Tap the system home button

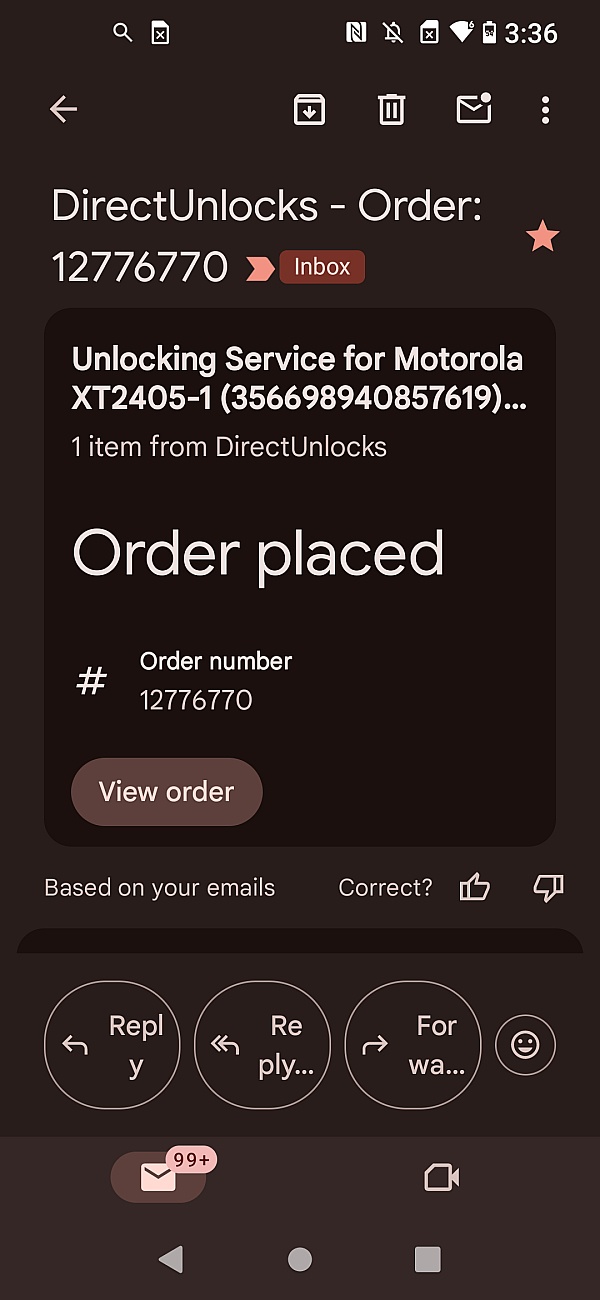tap(300, 1259)
